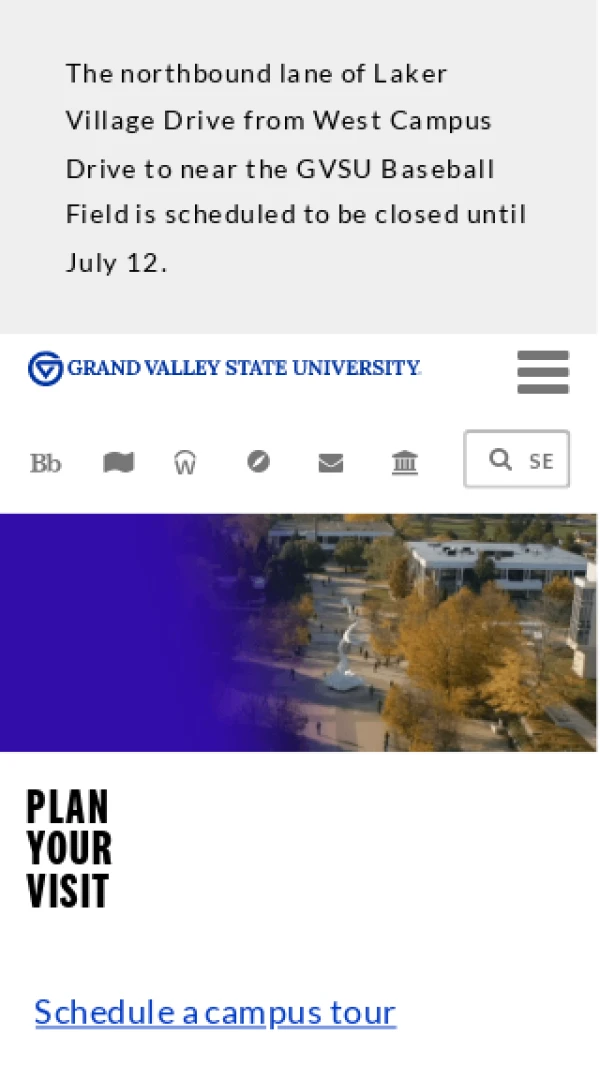Open the hamburger navigation menu
The image size is (600, 1065).
(x=543, y=372)
